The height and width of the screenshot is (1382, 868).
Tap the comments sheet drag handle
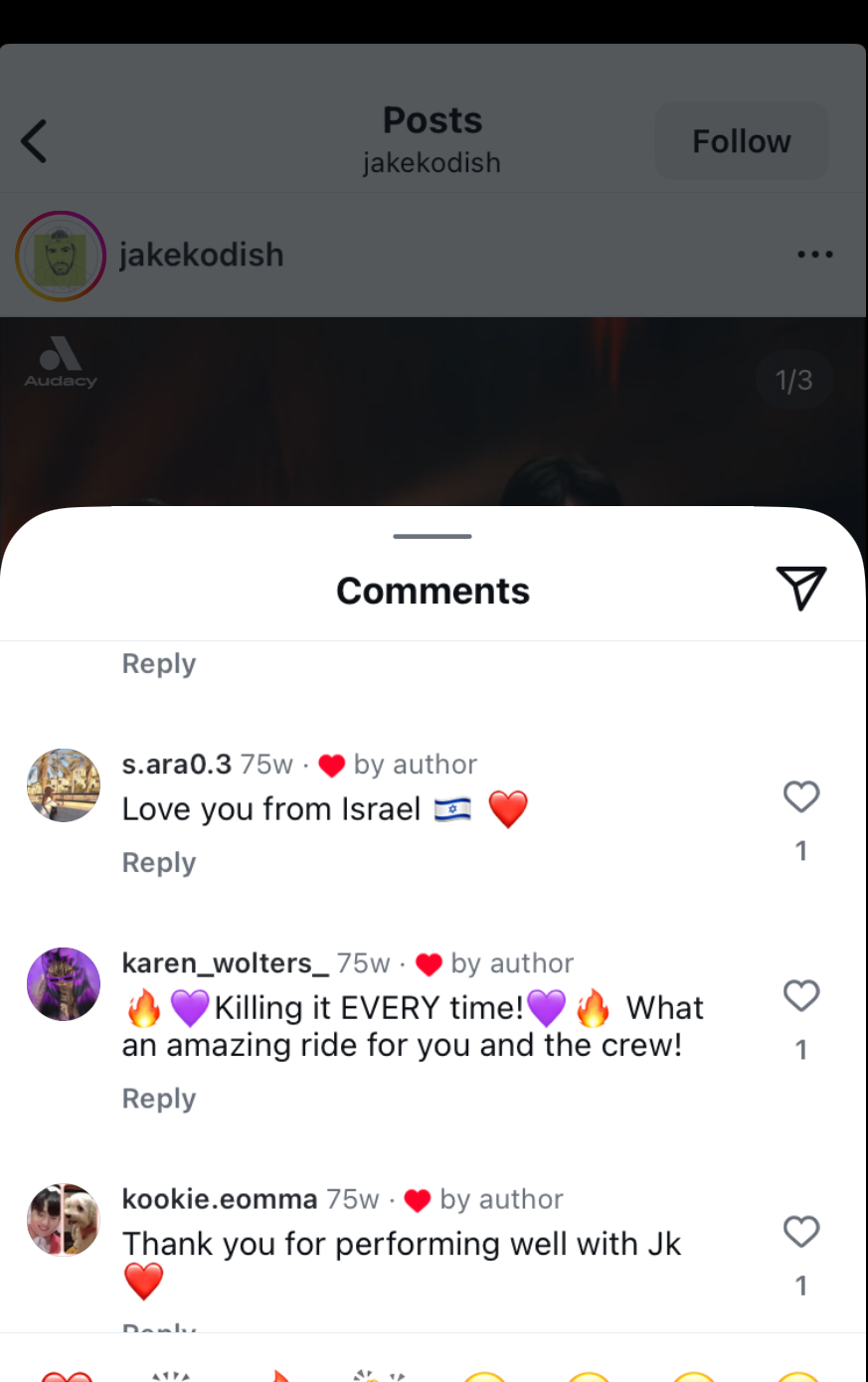click(433, 537)
